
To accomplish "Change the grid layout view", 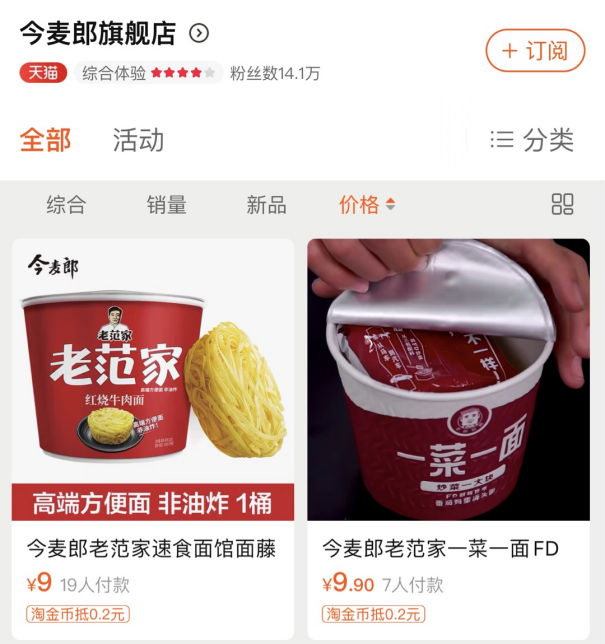I will (562, 205).
